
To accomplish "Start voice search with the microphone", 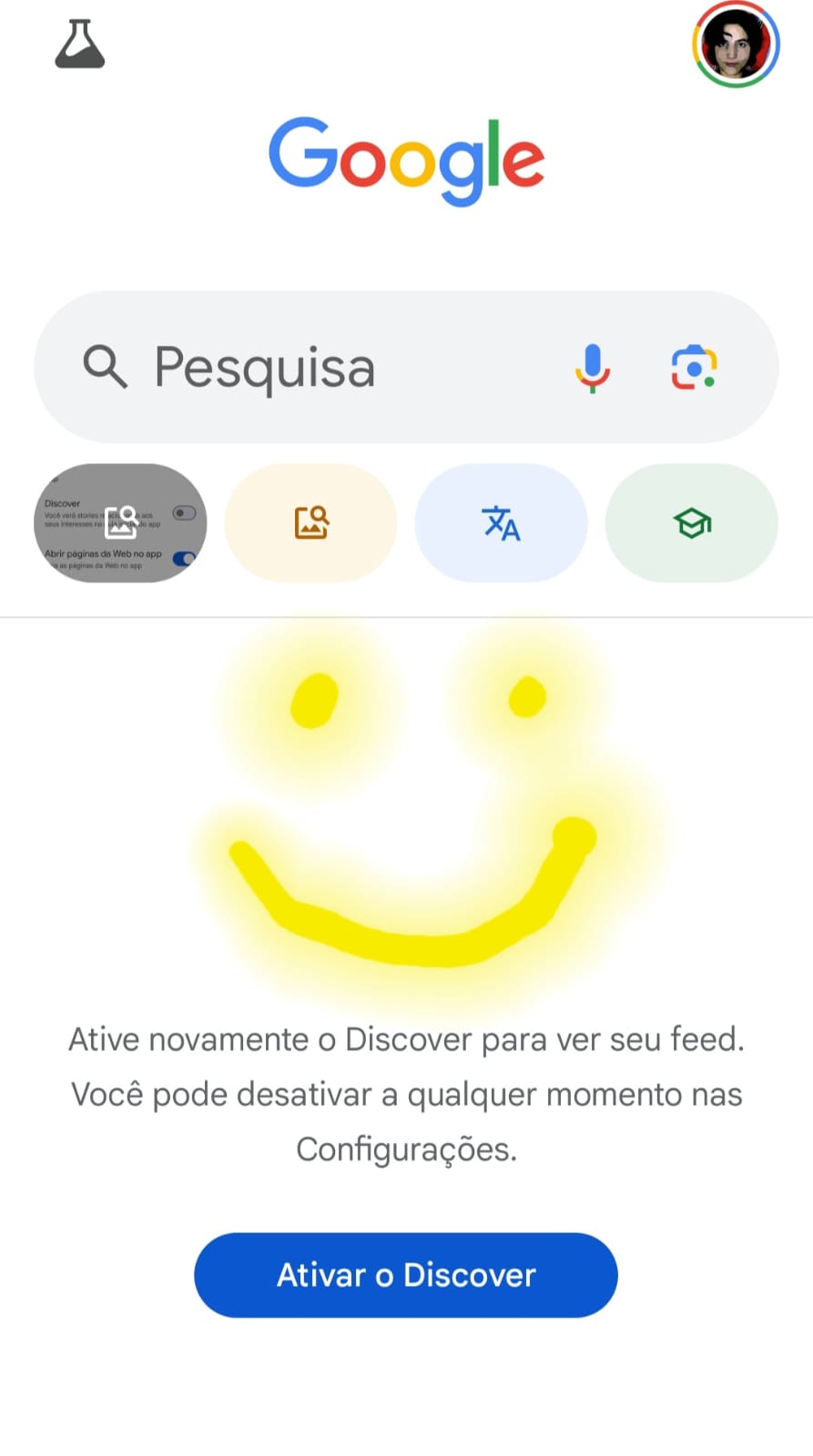I will coord(593,368).
